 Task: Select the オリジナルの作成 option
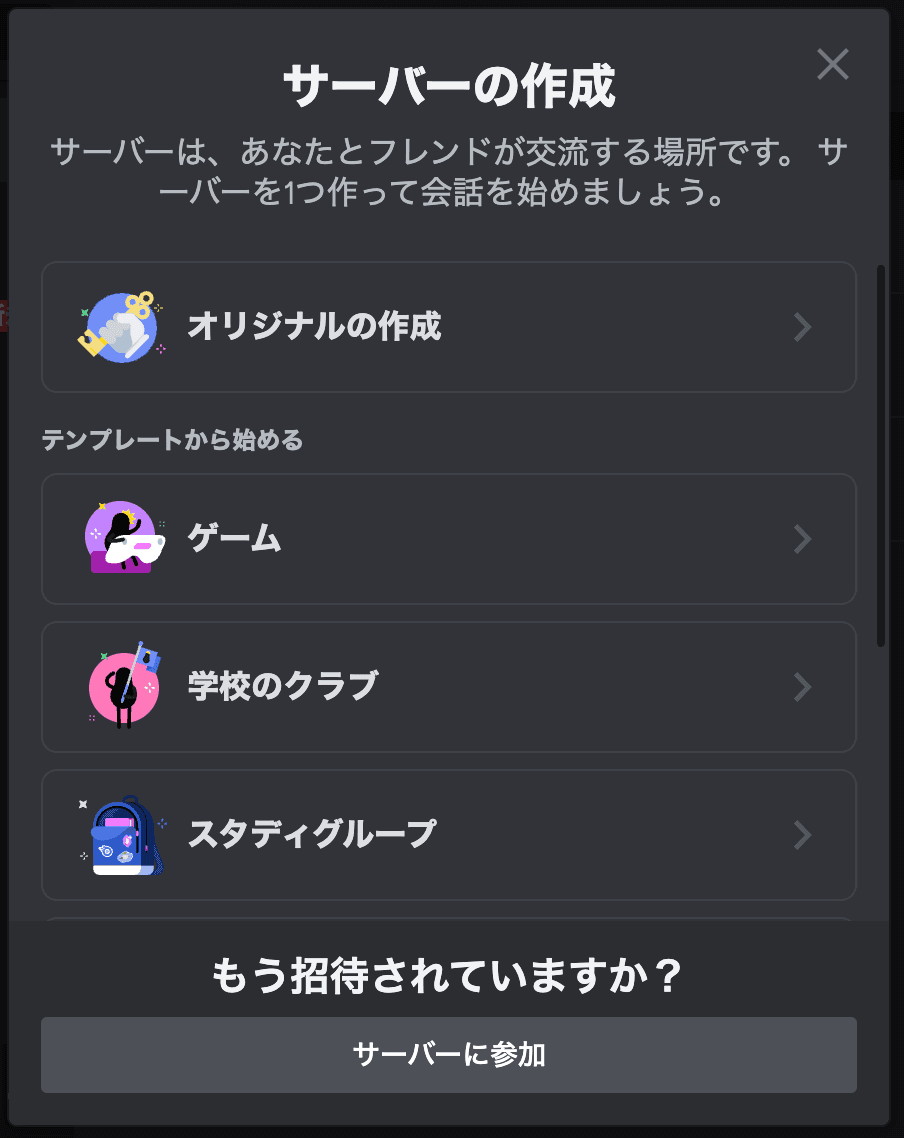coord(449,326)
